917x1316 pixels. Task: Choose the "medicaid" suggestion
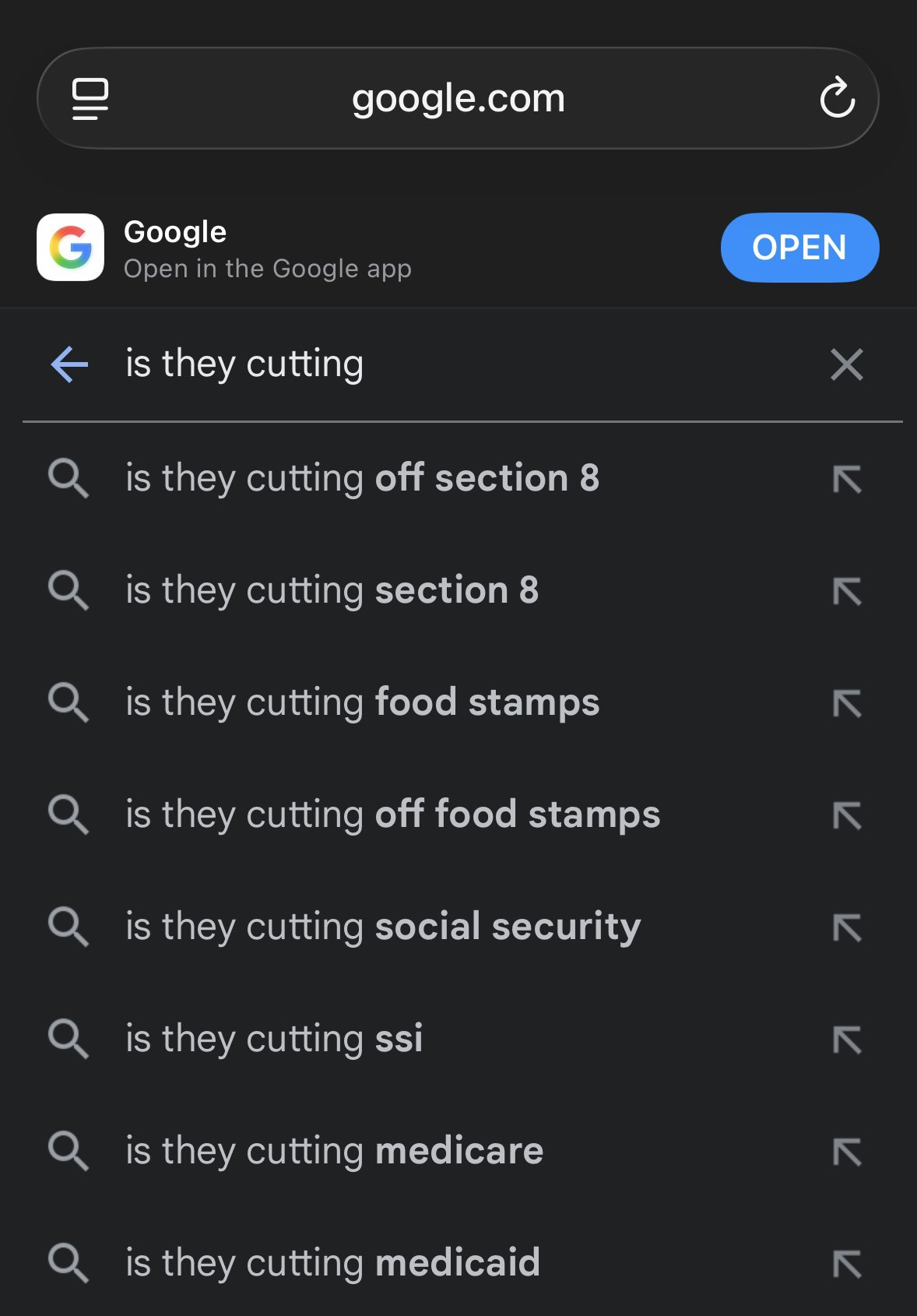tap(459, 1263)
